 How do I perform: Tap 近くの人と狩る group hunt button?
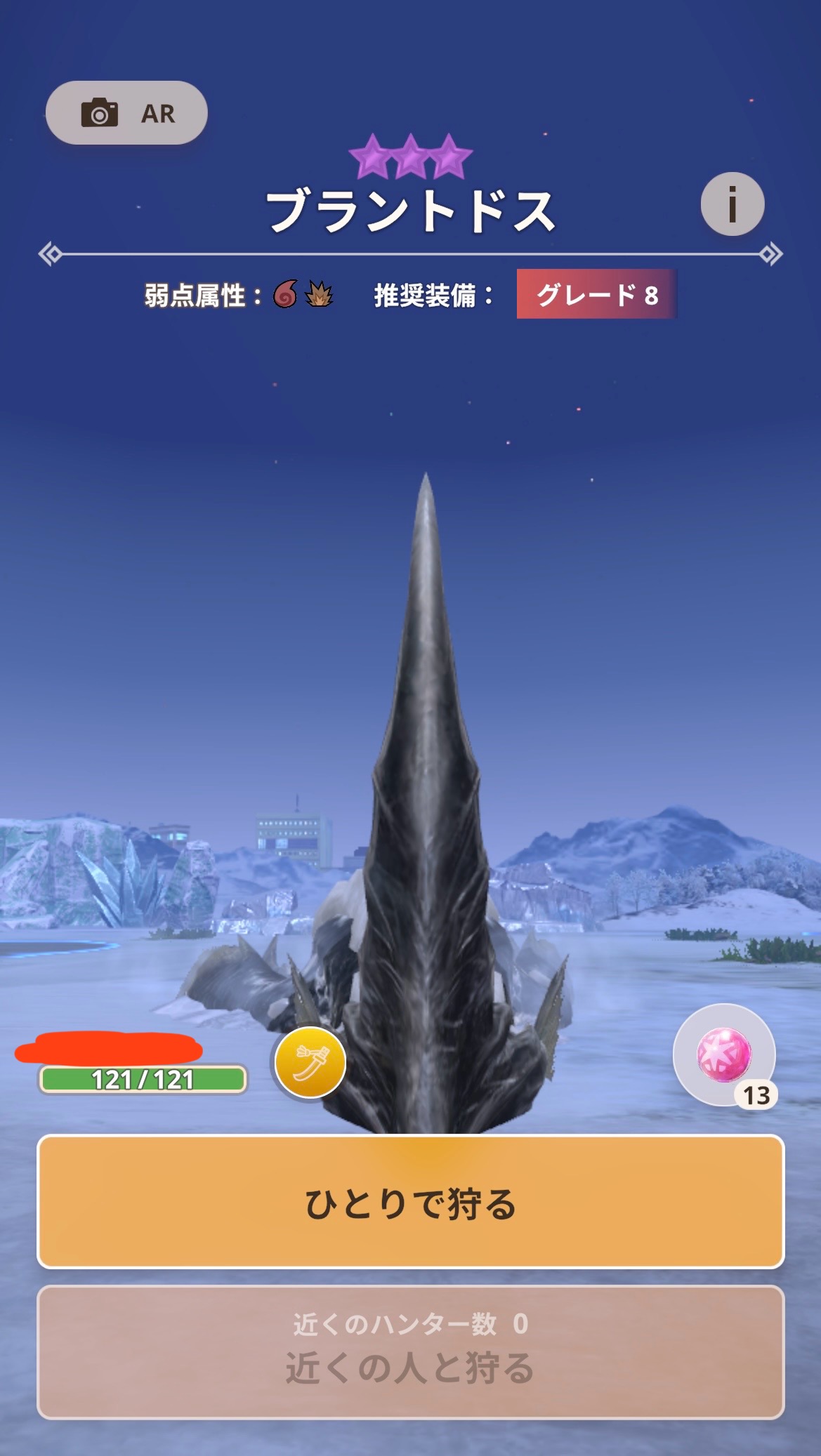(410, 1351)
